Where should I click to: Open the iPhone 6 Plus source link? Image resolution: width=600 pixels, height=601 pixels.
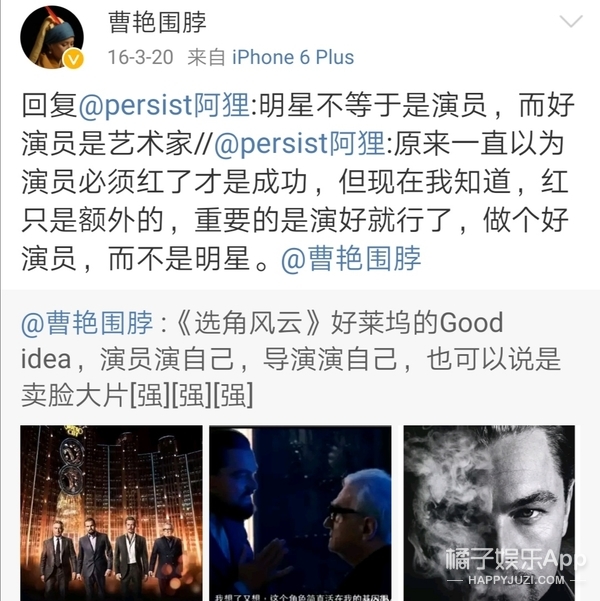pyautogui.click(x=293, y=58)
